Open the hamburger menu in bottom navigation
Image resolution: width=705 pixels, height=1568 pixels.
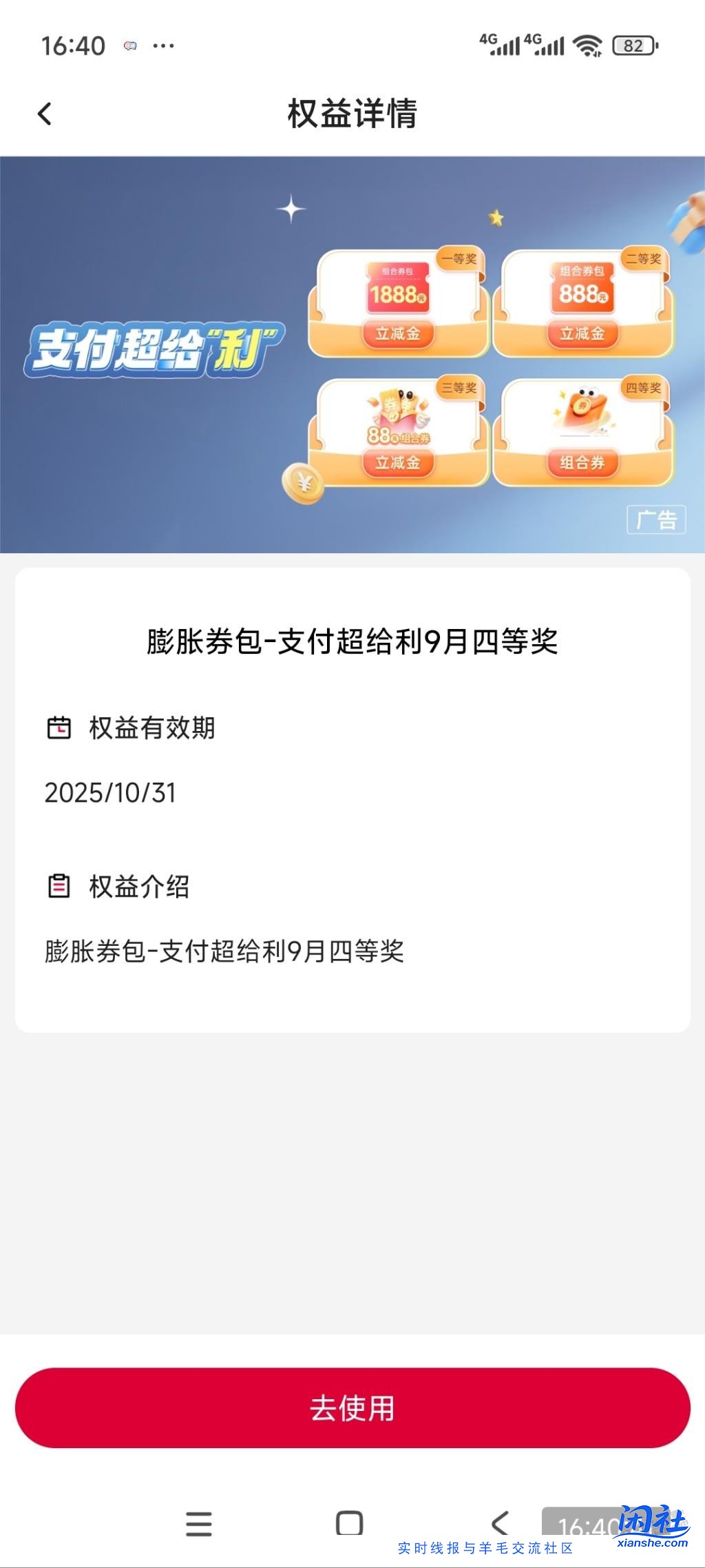click(198, 1520)
